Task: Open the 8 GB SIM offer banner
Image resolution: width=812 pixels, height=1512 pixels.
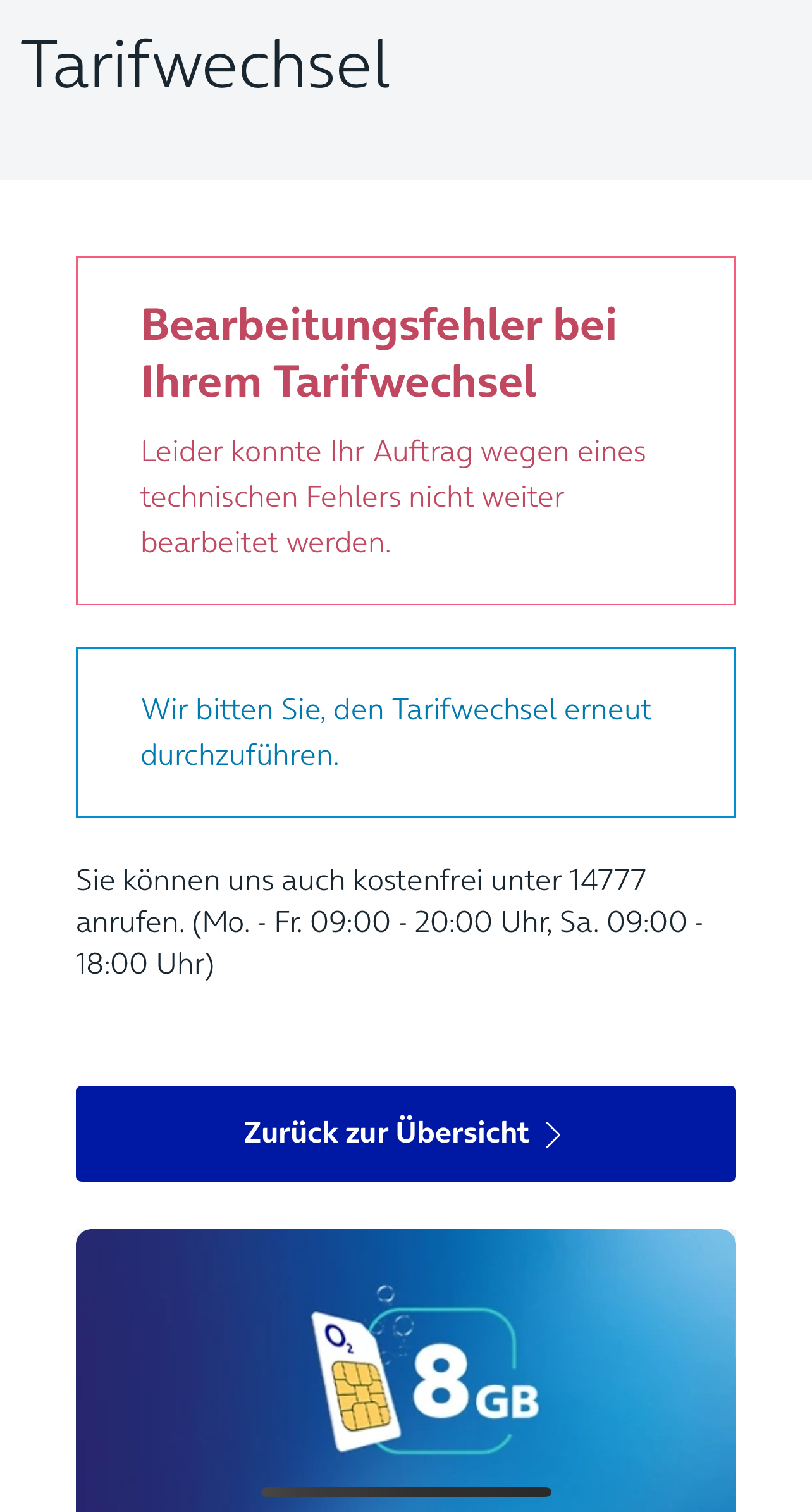Action: [406, 1370]
